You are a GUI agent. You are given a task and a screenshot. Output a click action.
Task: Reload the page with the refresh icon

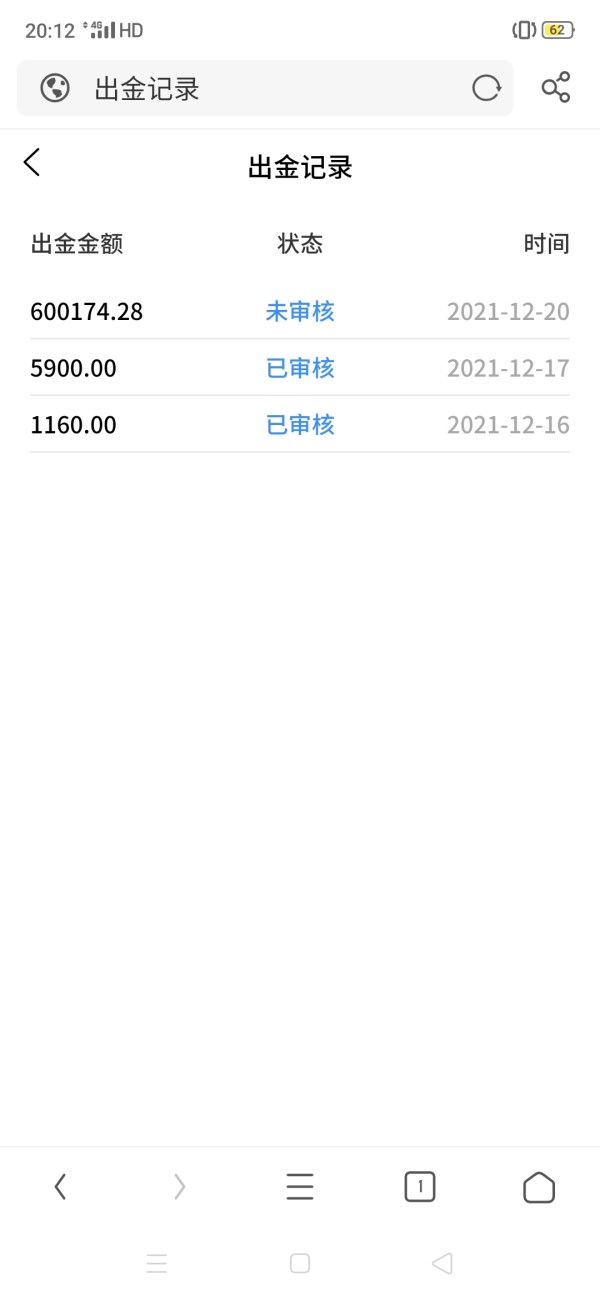pyautogui.click(x=486, y=88)
